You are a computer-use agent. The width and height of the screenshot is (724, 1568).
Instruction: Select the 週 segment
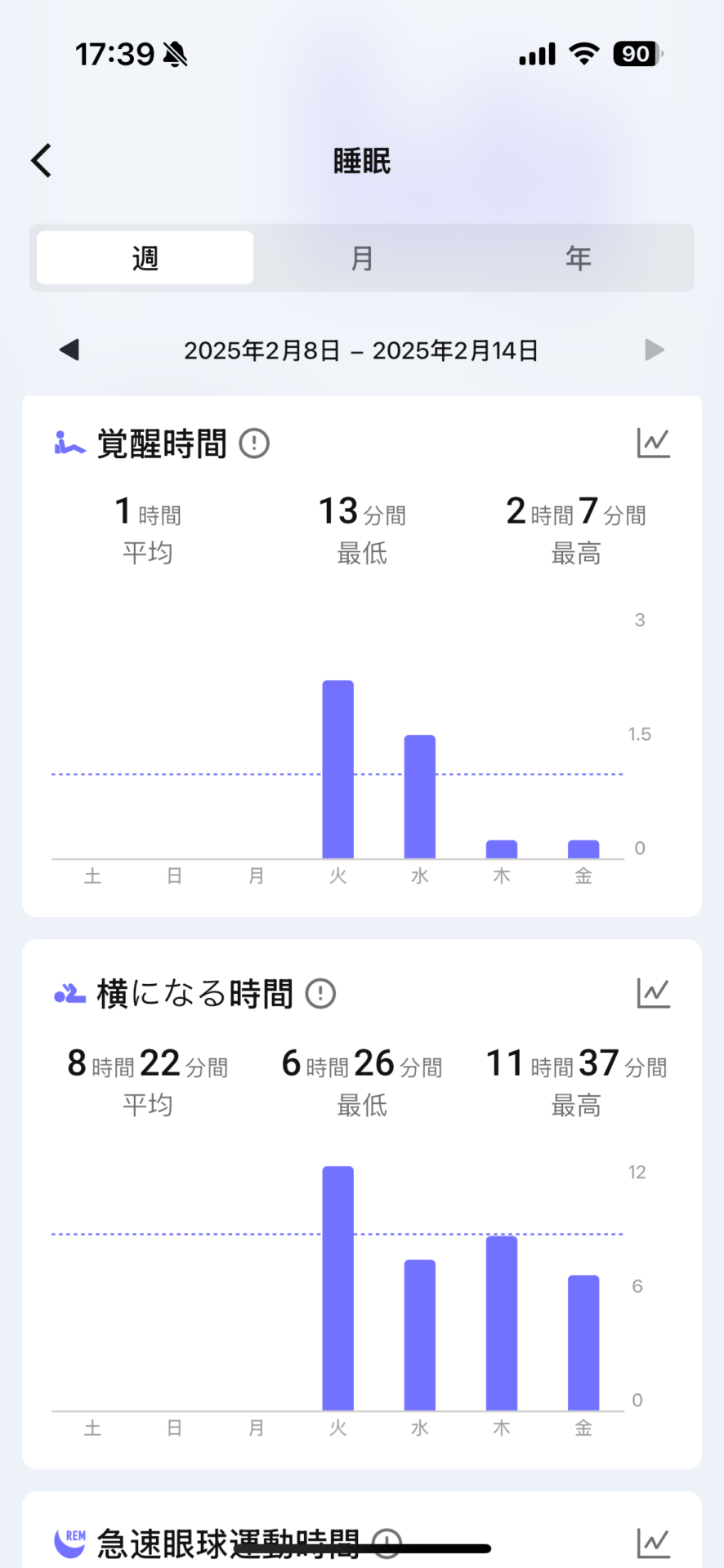[x=145, y=258]
